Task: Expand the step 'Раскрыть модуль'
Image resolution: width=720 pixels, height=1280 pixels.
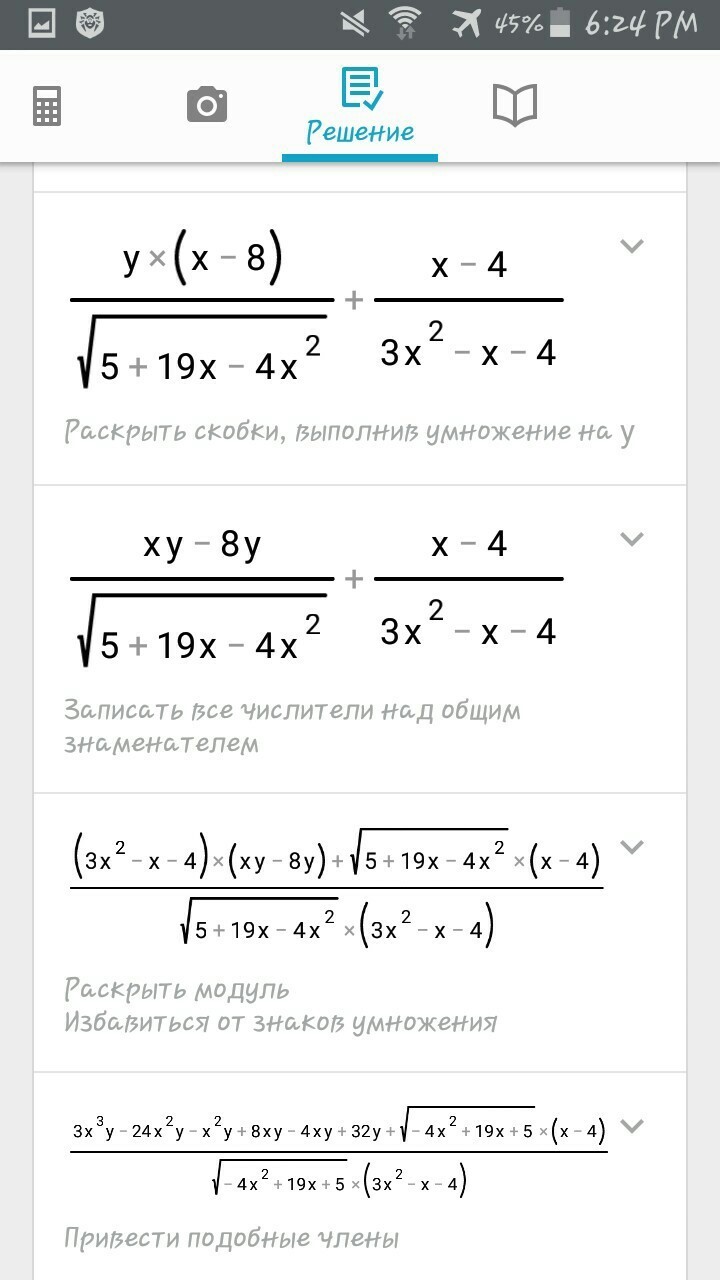Action: pos(631,847)
